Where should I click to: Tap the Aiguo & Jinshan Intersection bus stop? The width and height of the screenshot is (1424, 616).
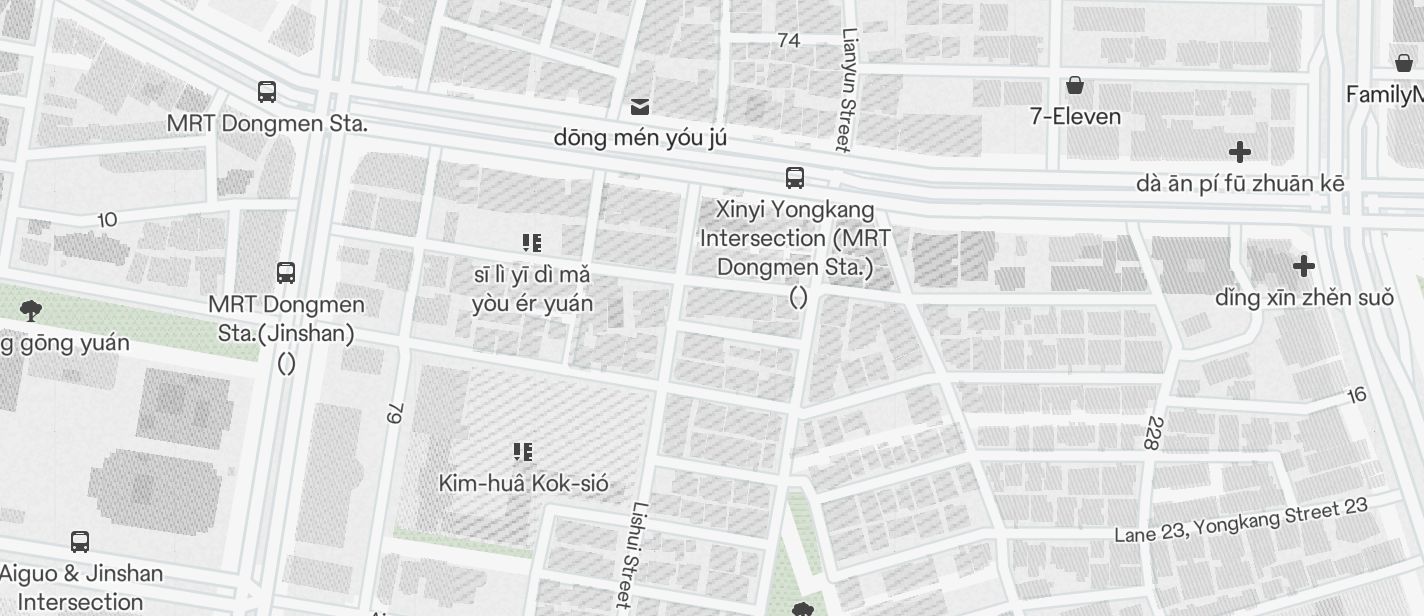[80, 542]
